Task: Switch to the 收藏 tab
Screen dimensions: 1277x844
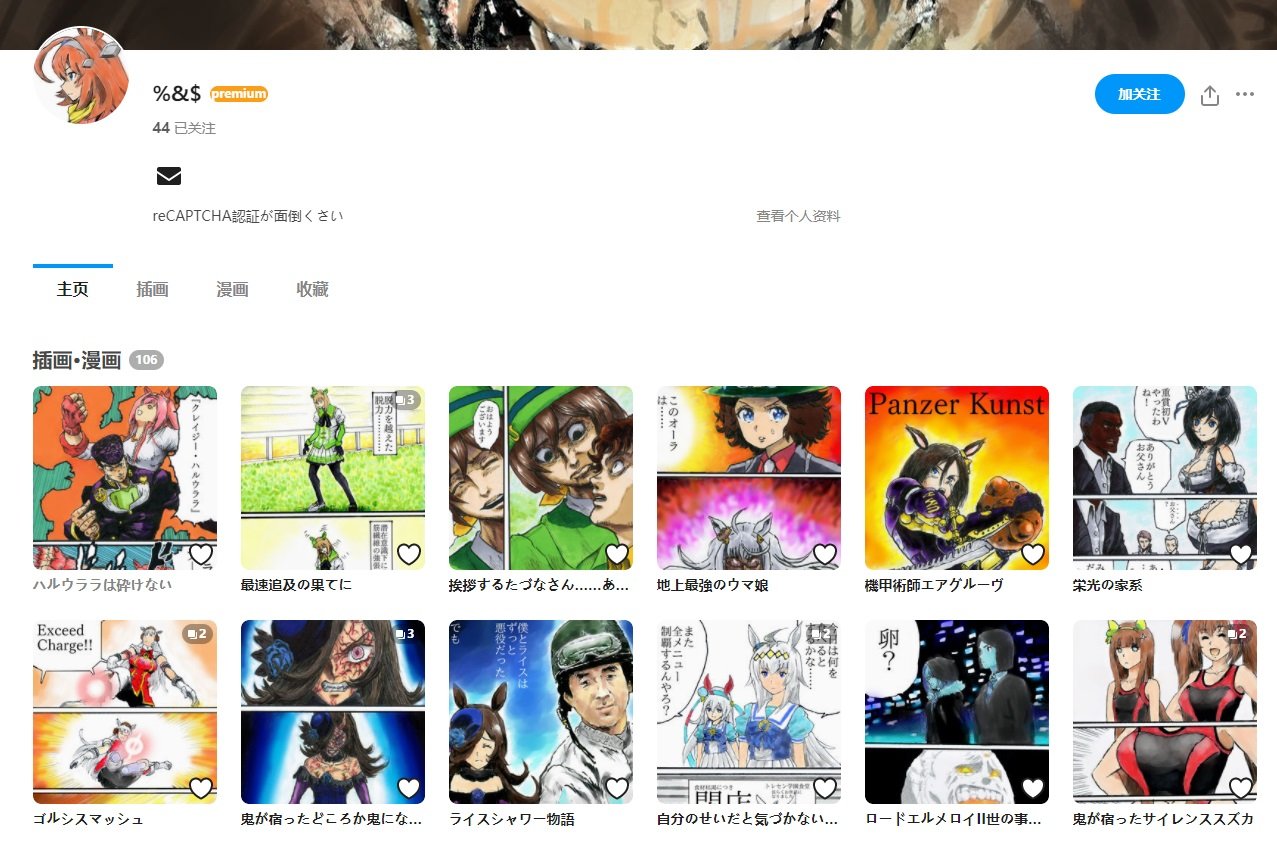Action: [312, 290]
